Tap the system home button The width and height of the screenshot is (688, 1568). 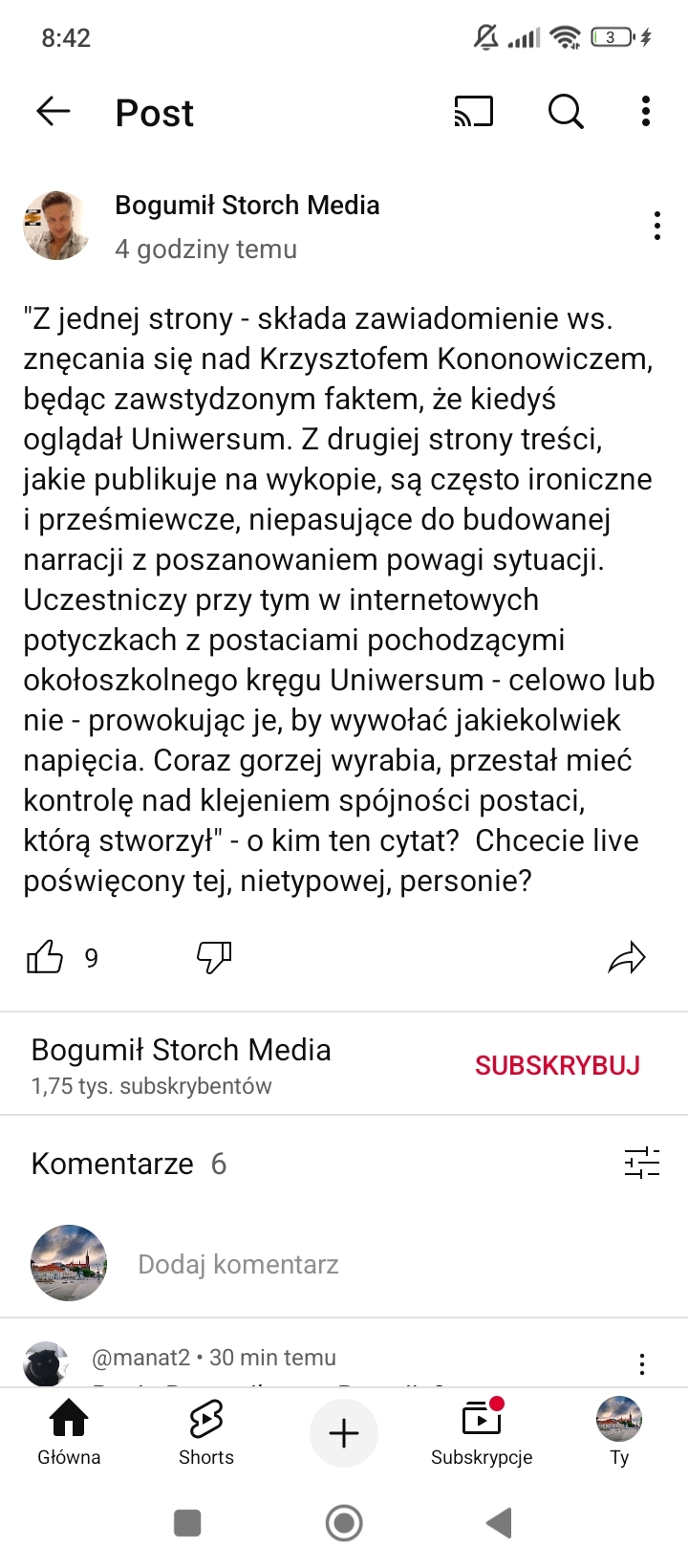[344, 1522]
